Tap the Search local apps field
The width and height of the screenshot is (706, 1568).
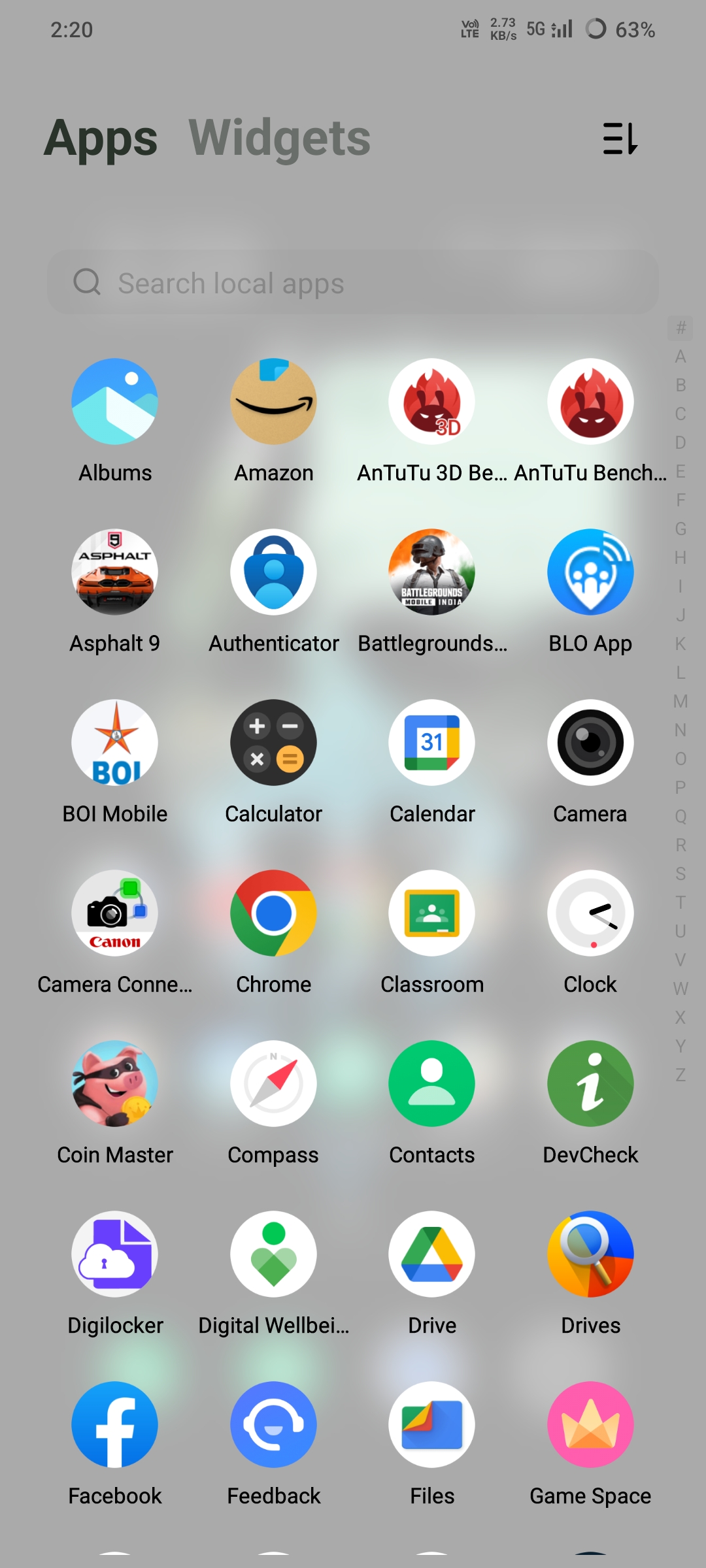(353, 283)
